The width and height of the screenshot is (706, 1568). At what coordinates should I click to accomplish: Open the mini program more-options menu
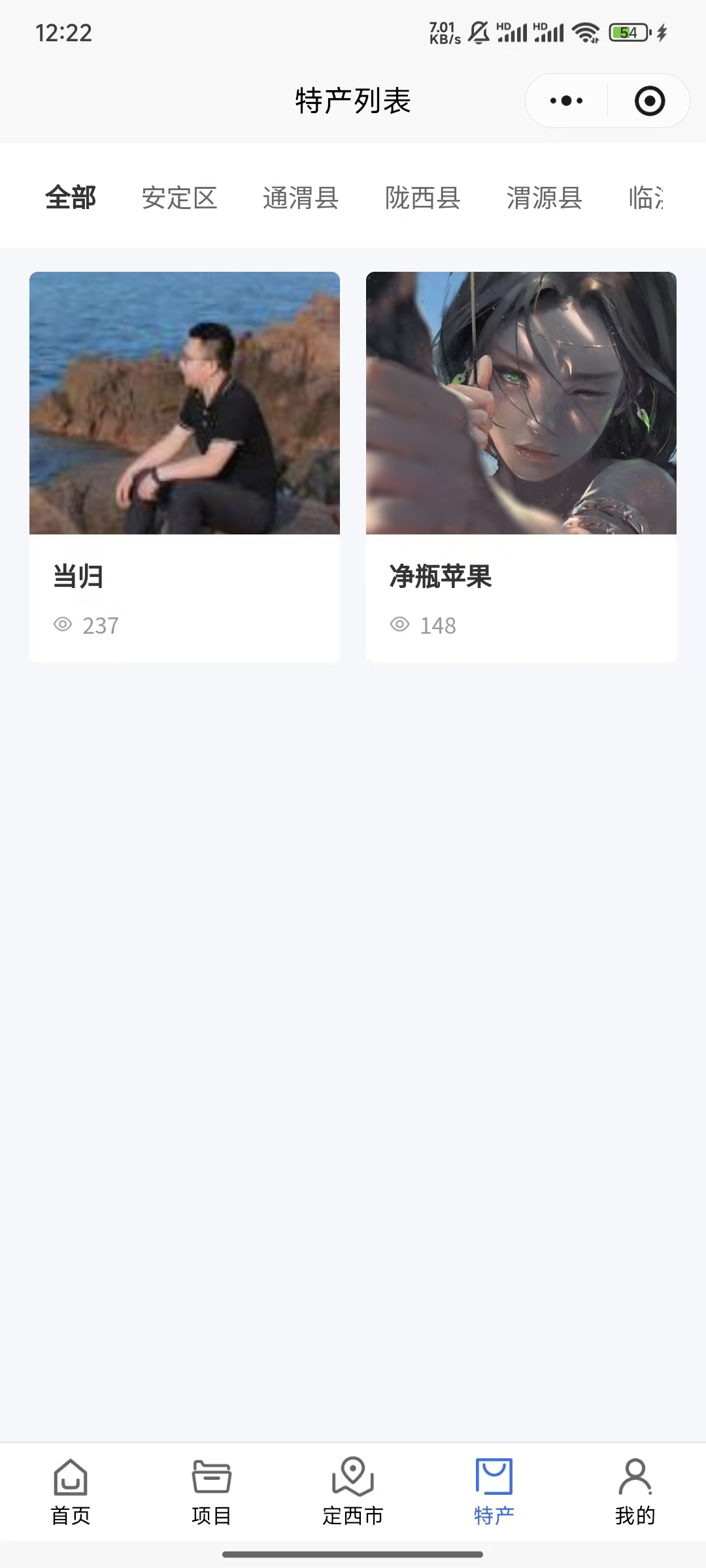pos(566,101)
